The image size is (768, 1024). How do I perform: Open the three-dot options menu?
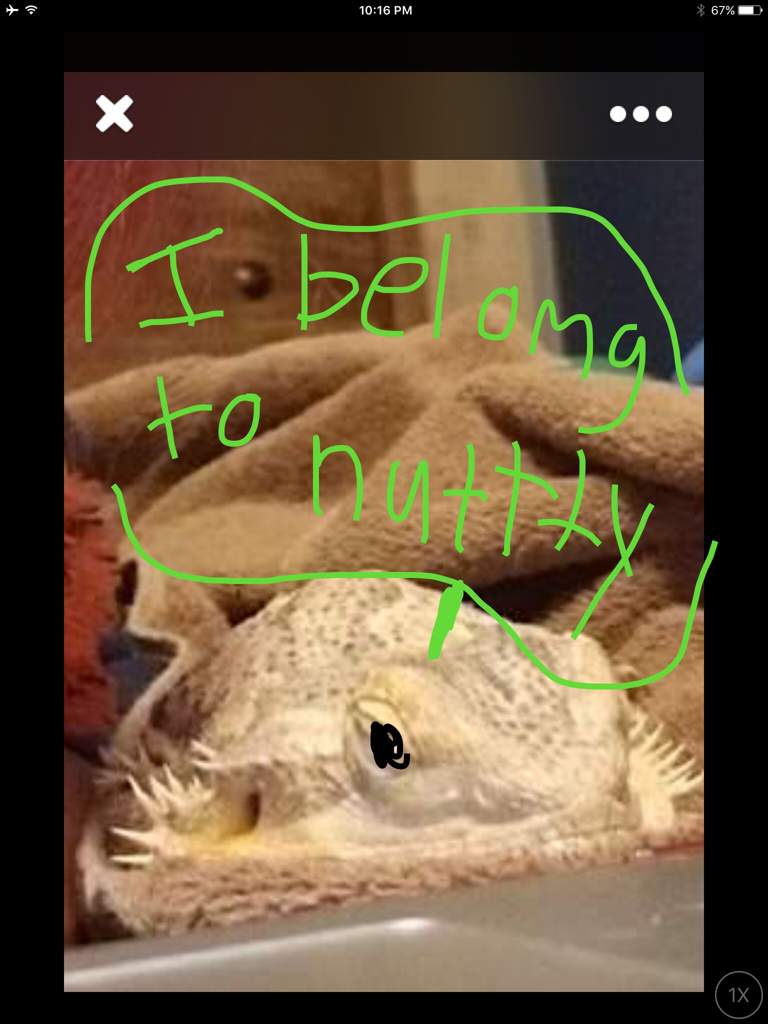(x=641, y=114)
